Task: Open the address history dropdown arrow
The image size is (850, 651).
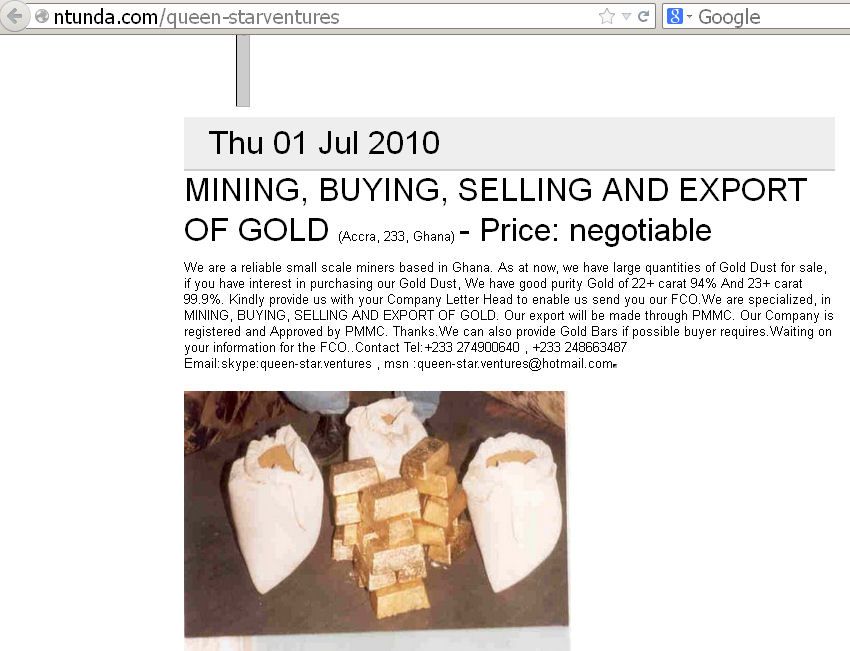Action: 626,17
